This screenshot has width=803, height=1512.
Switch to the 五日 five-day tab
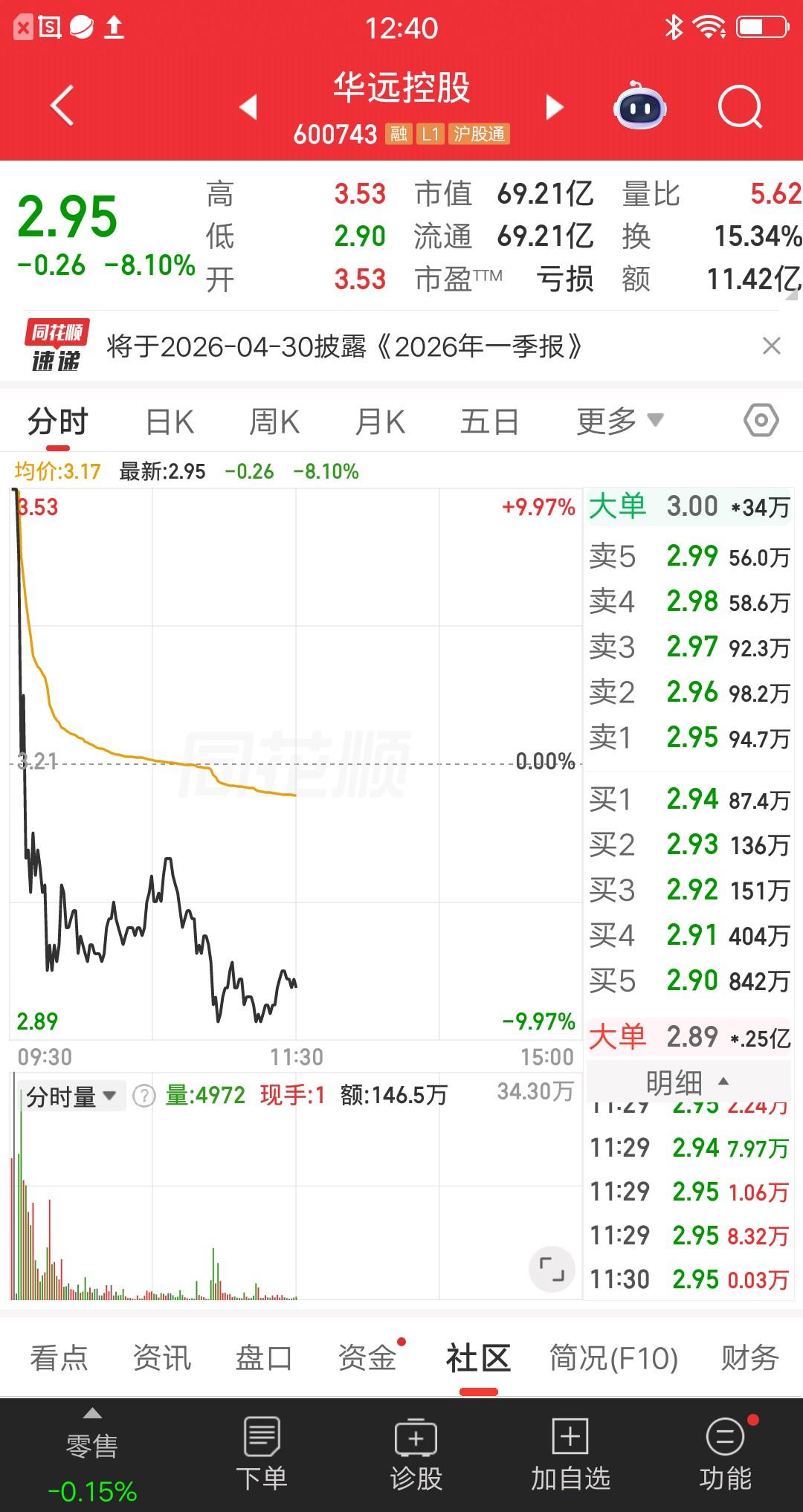point(488,420)
